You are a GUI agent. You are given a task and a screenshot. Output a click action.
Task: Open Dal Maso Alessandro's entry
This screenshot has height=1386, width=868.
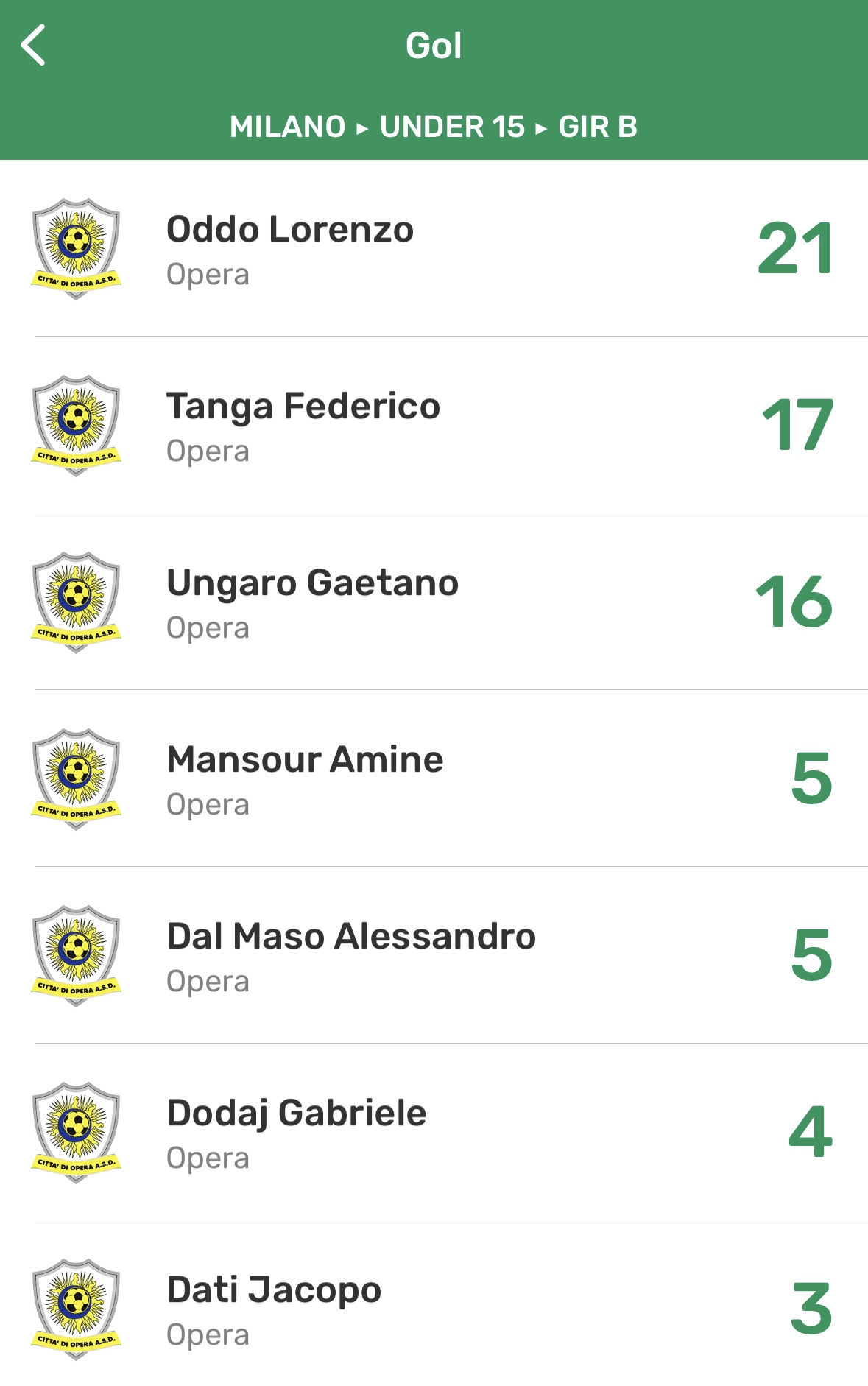click(x=434, y=956)
